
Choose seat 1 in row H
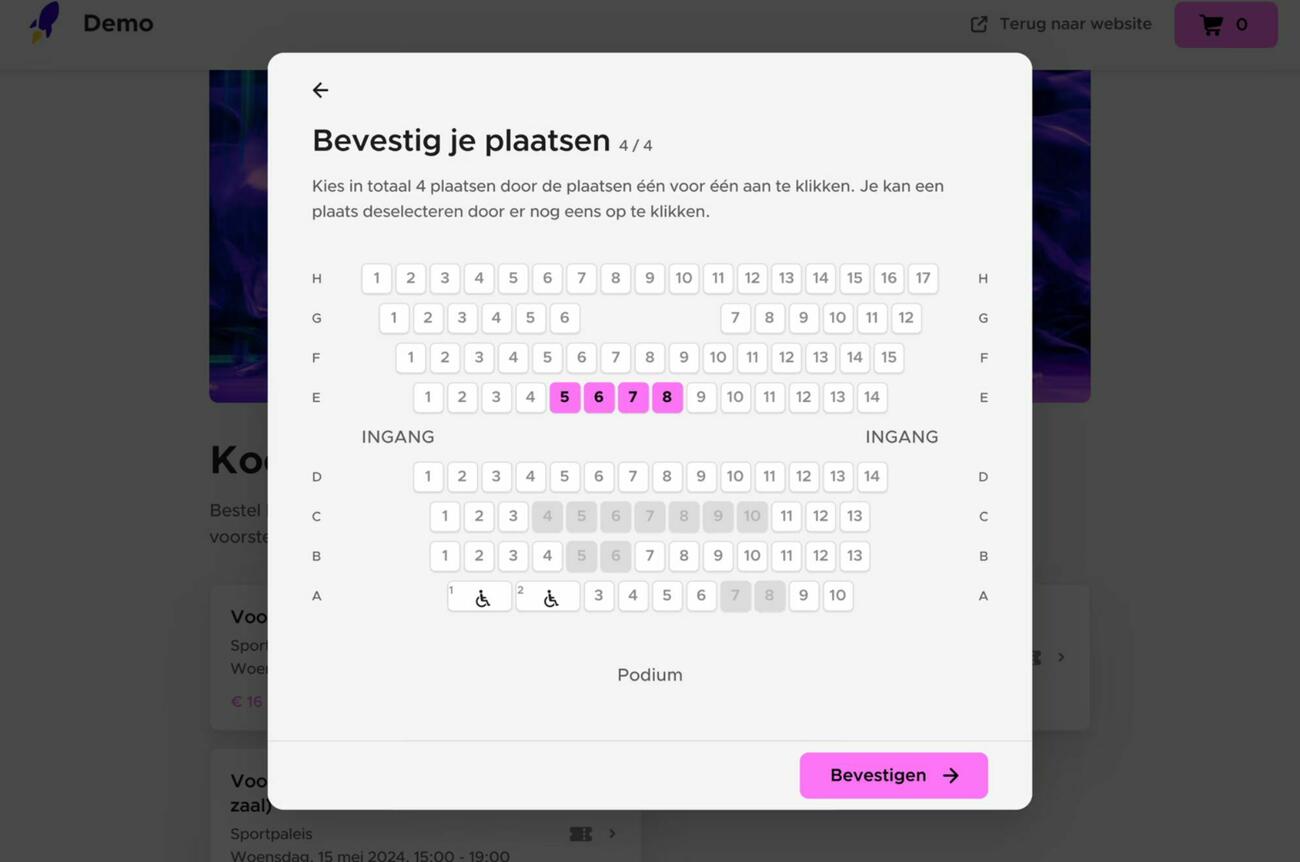[376, 278]
